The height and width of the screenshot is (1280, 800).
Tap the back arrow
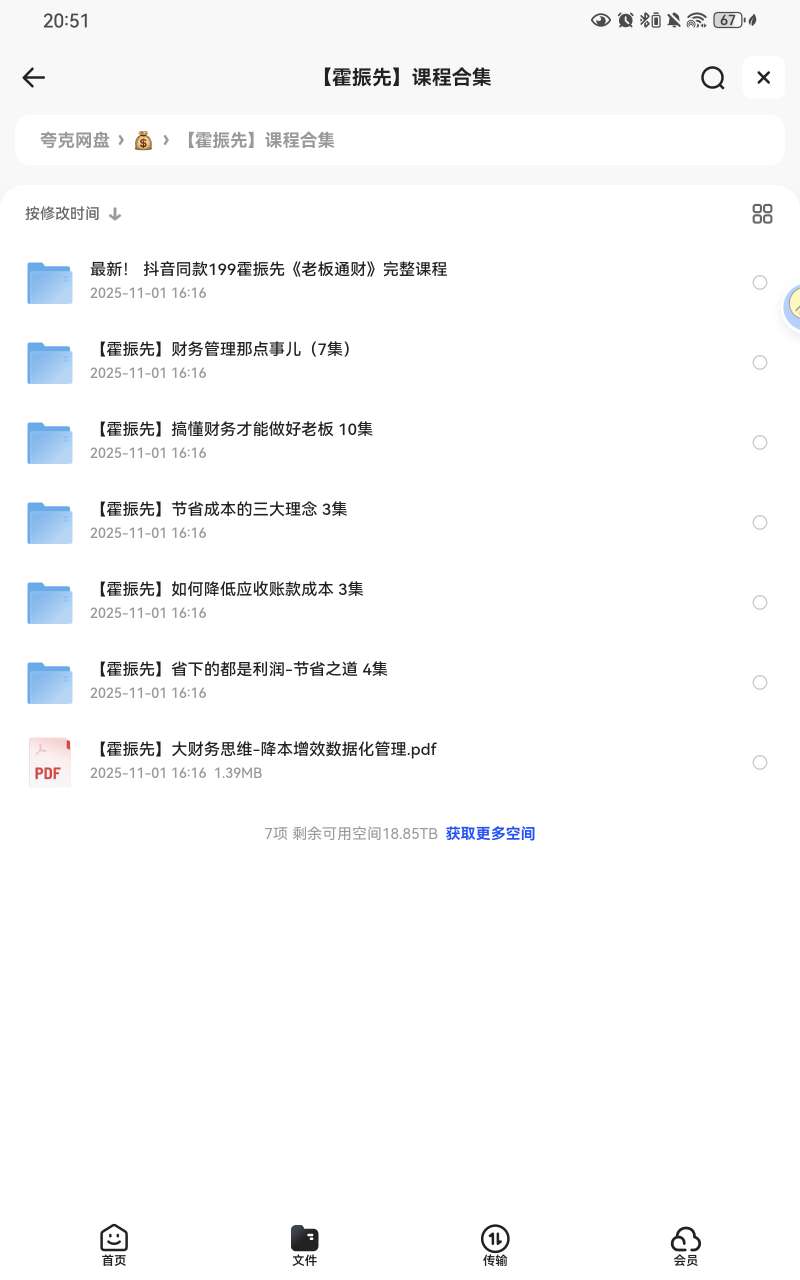pos(33,77)
